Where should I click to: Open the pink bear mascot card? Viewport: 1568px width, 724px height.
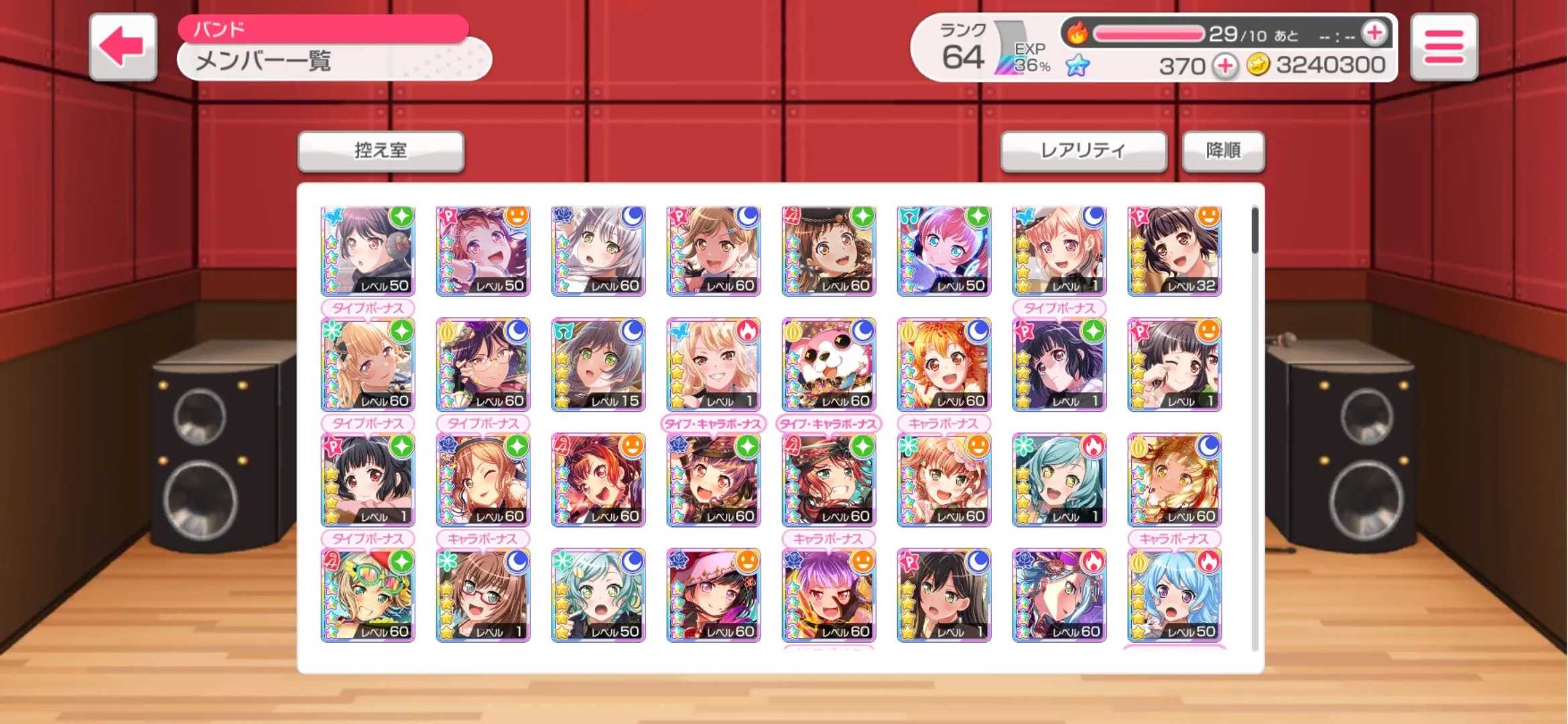828,365
